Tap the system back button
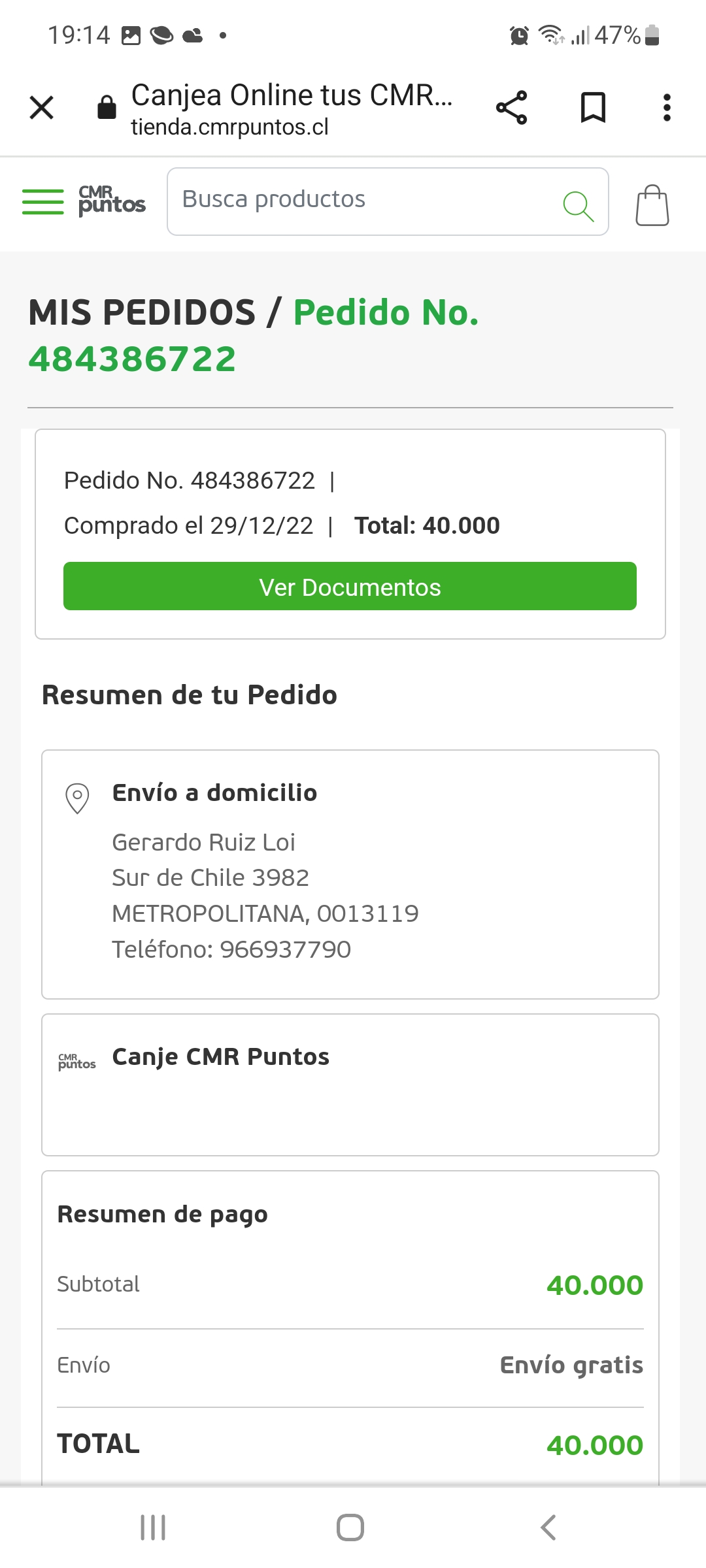The width and height of the screenshot is (706, 1568). pyautogui.click(x=548, y=1527)
